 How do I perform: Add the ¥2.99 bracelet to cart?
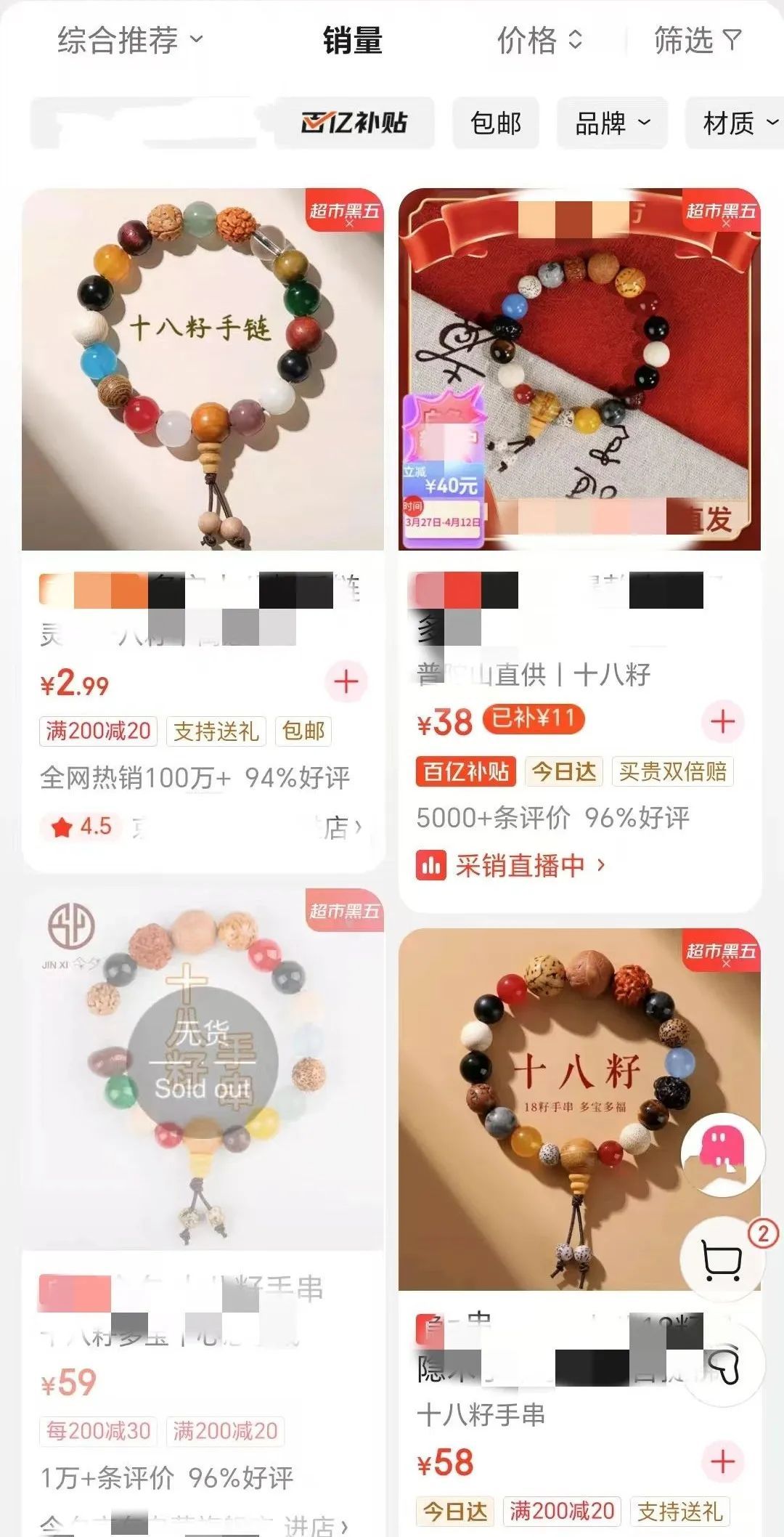tap(346, 681)
